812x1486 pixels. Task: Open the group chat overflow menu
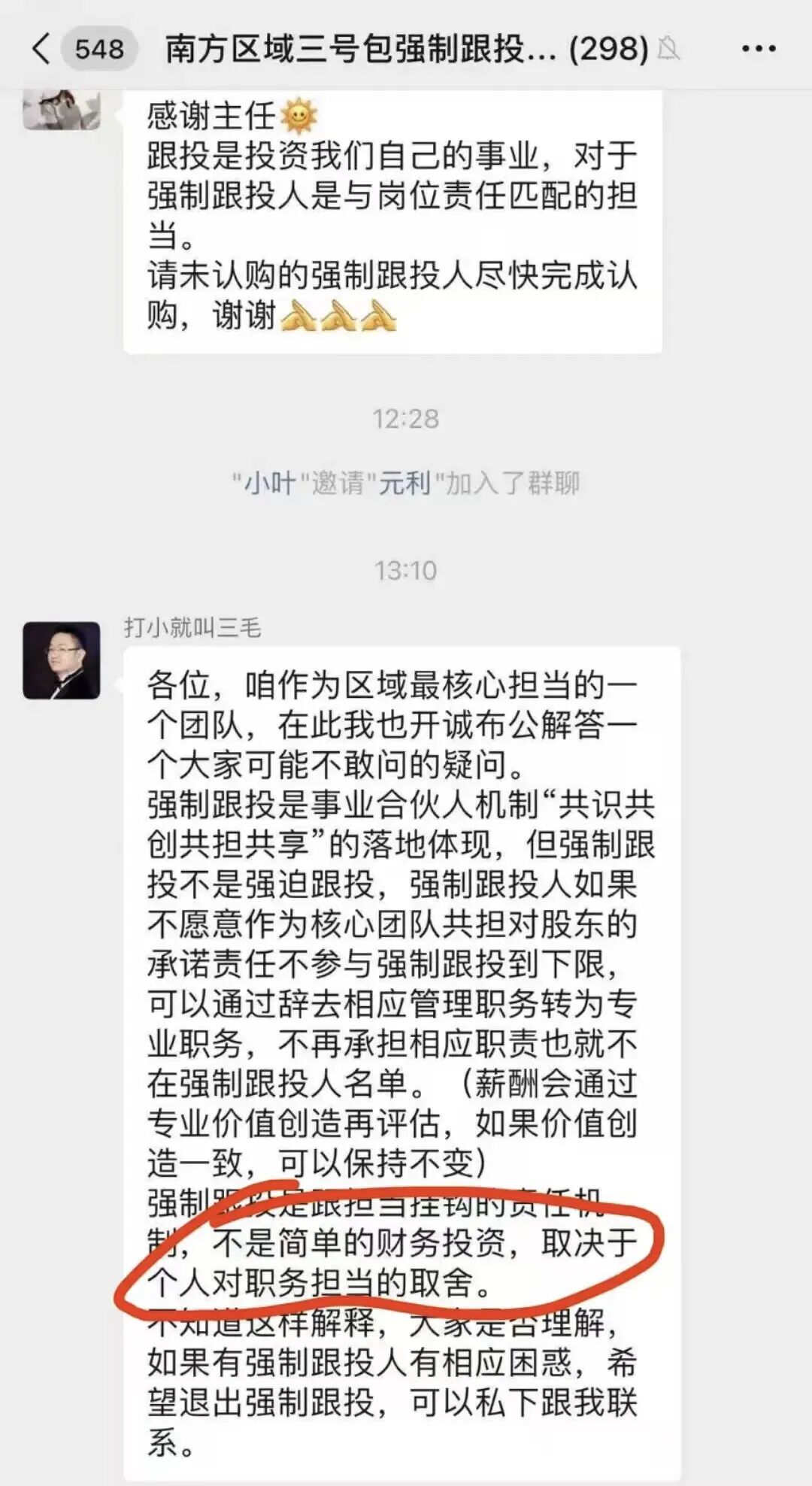click(x=758, y=49)
